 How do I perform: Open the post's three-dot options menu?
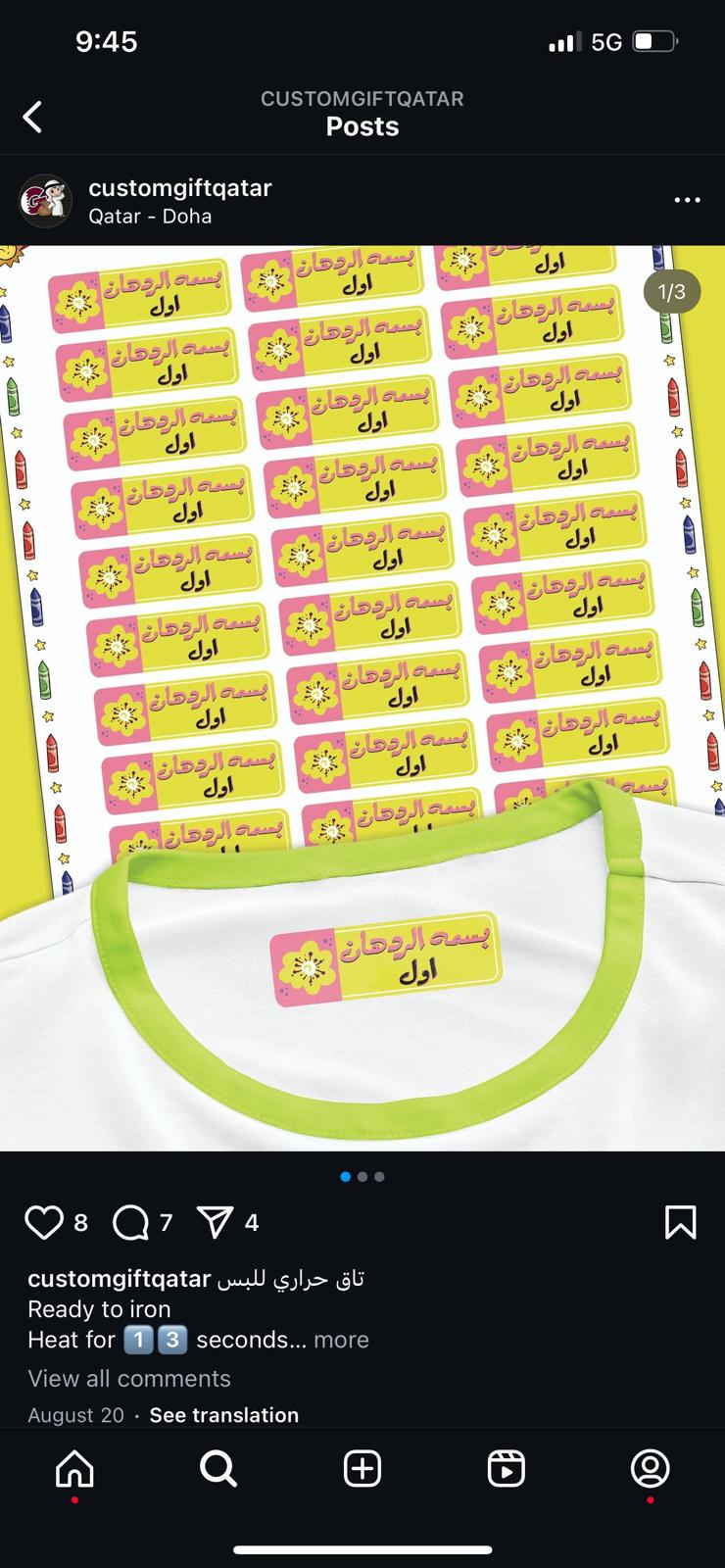click(x=687, y=200)
